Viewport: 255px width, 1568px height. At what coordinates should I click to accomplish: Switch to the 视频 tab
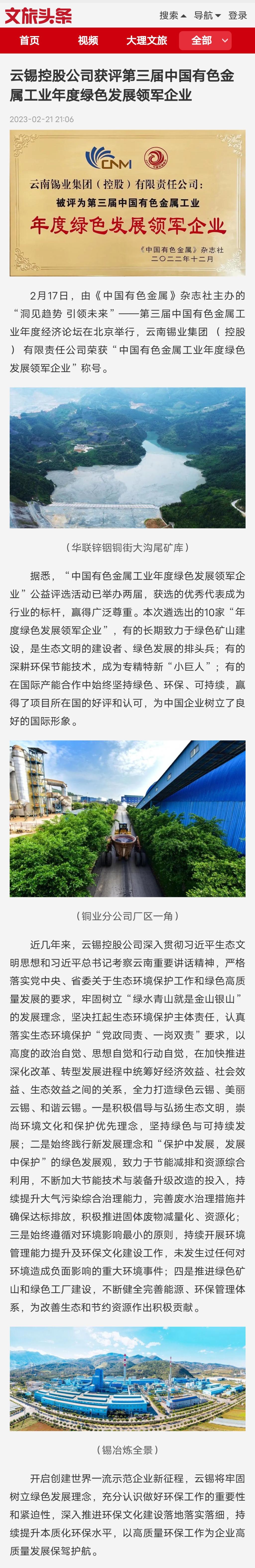(x=88, y=40)
